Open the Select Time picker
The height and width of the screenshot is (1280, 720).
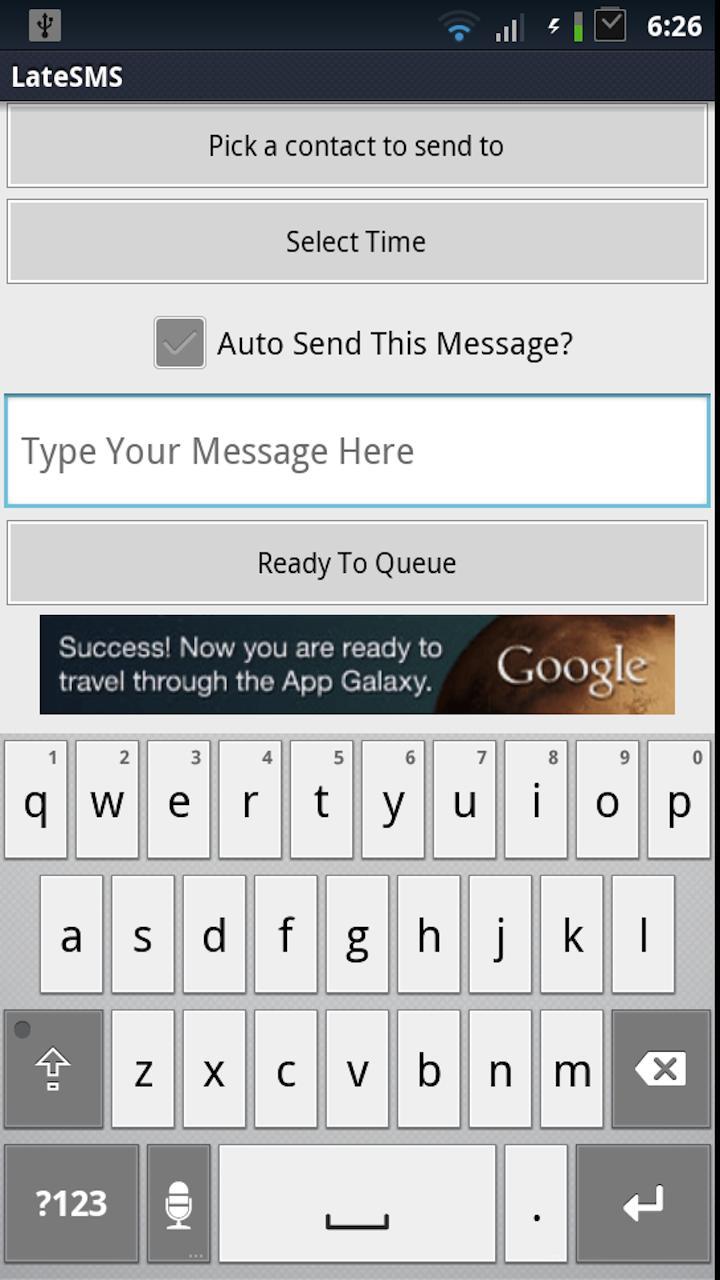click(357, 241)
